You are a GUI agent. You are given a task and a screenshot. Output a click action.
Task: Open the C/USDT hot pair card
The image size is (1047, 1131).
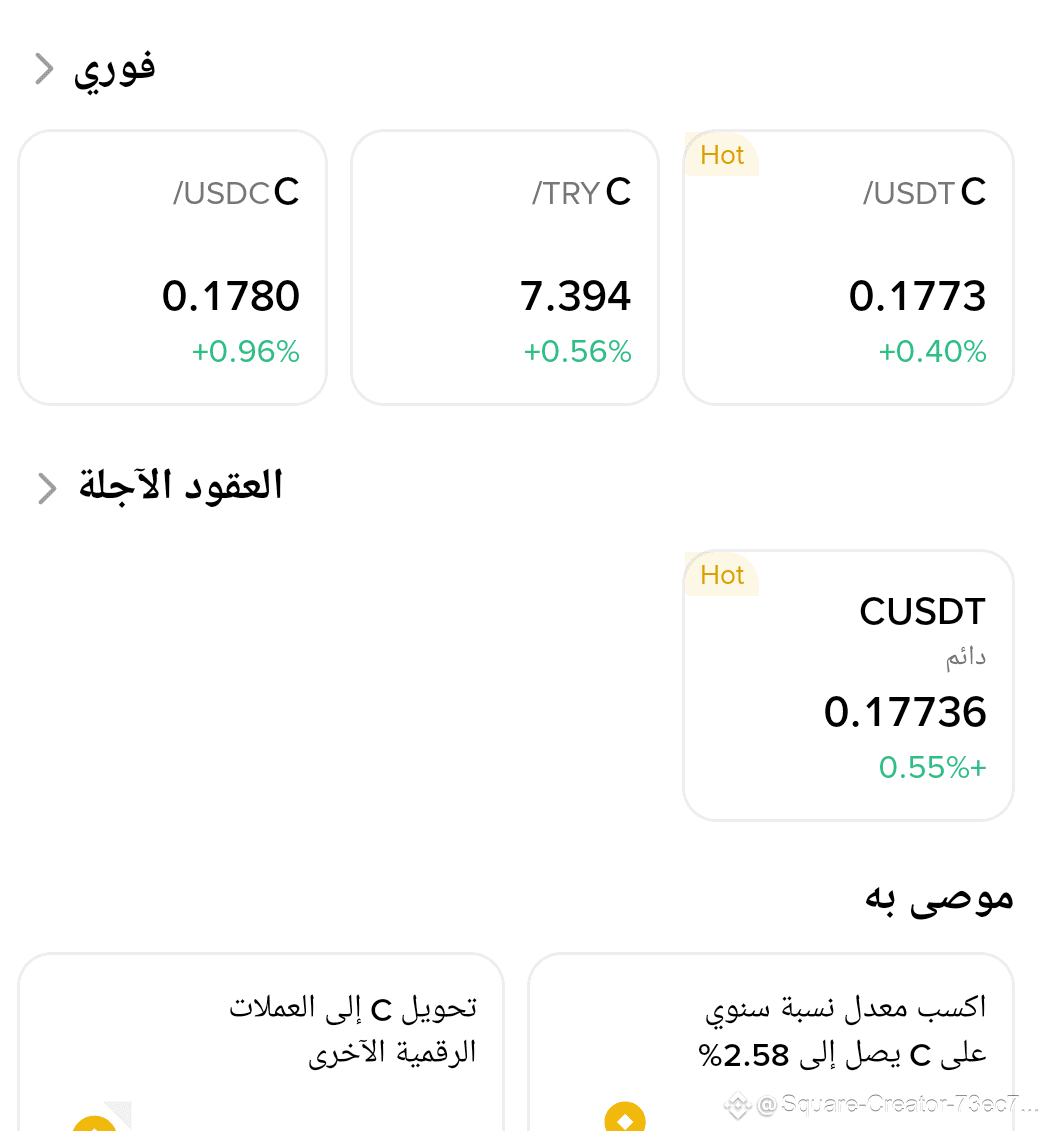pos(849,268)
